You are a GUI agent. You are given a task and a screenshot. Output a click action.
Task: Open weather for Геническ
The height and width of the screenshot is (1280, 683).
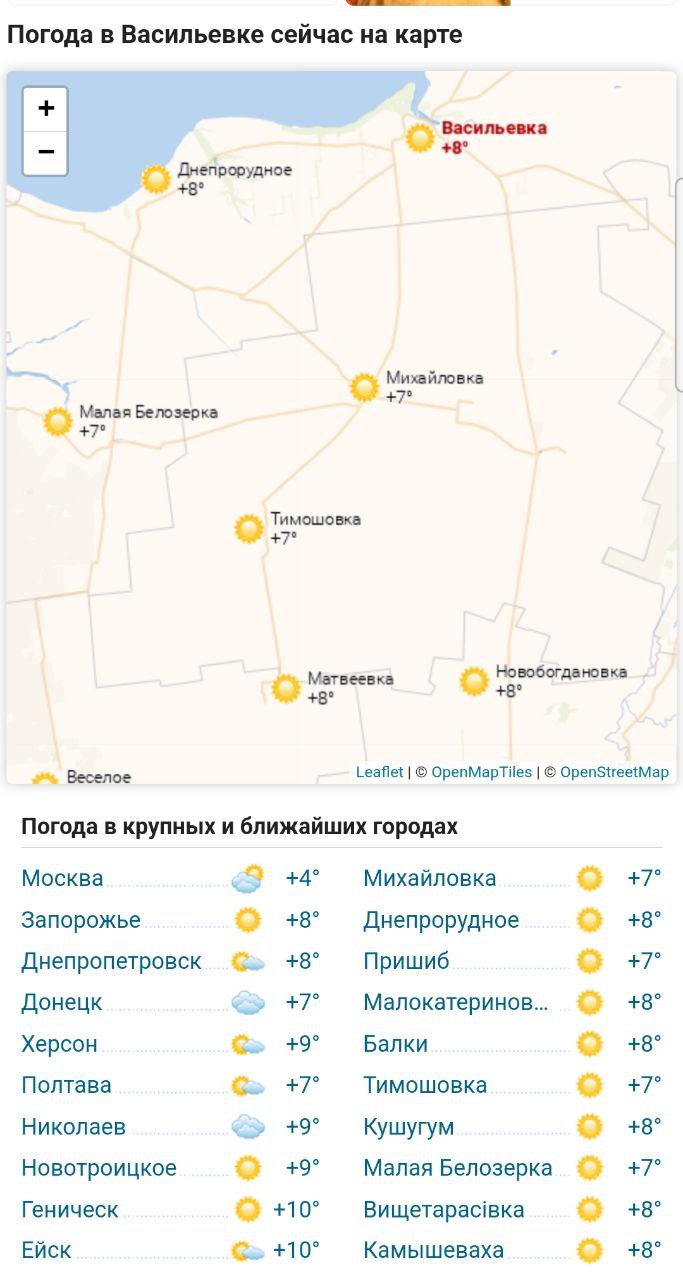click(x=70, y=1210)
